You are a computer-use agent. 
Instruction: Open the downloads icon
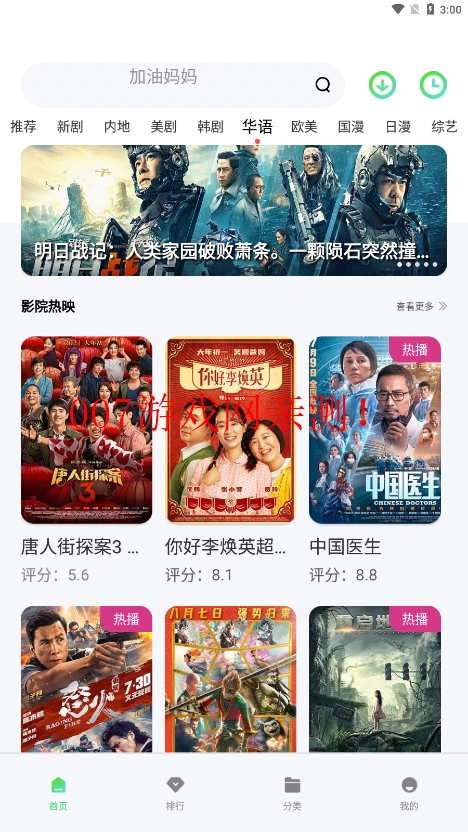(x=383, y=85)
